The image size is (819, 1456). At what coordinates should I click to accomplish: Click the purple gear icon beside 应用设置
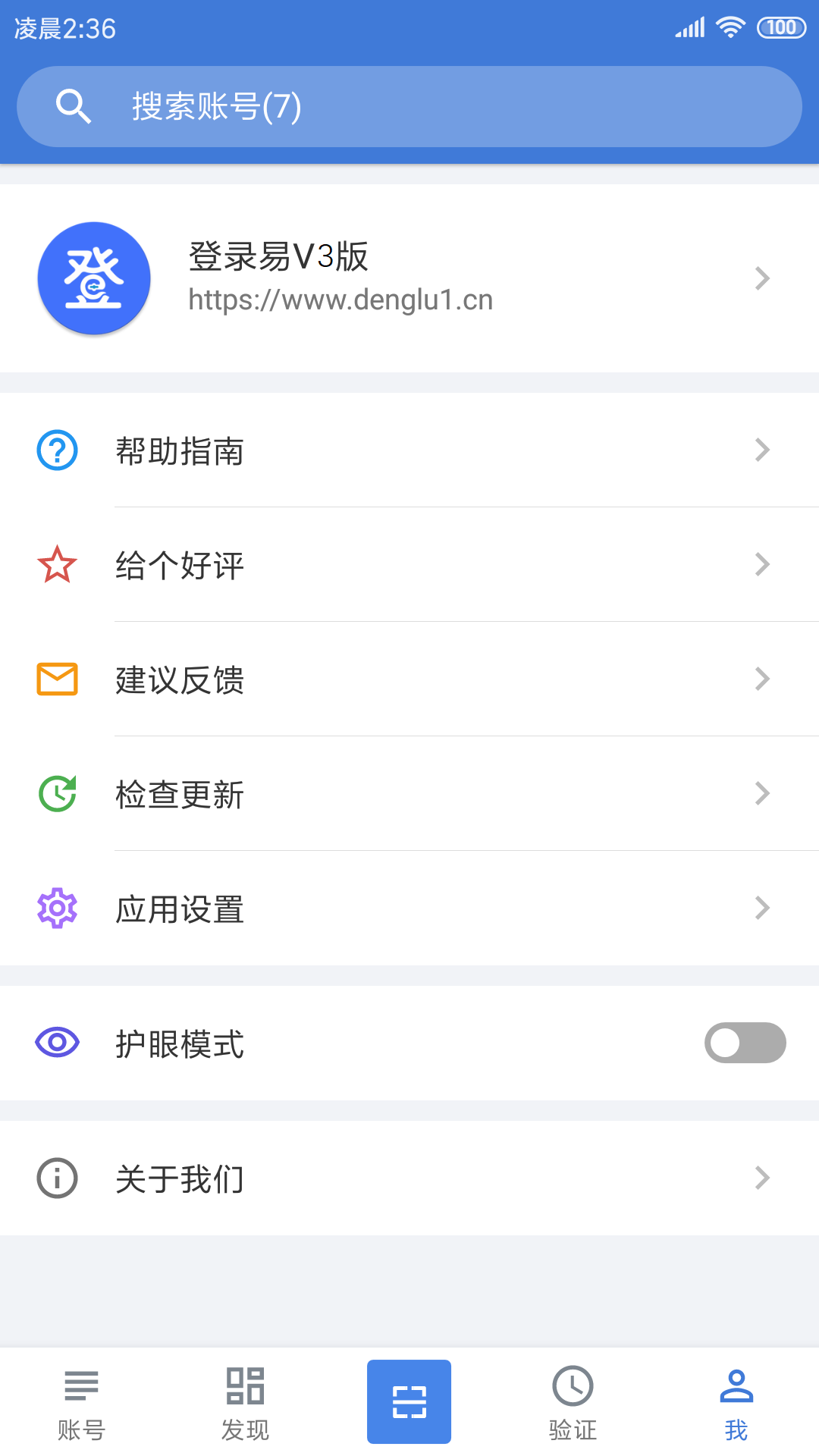[57, 908]
